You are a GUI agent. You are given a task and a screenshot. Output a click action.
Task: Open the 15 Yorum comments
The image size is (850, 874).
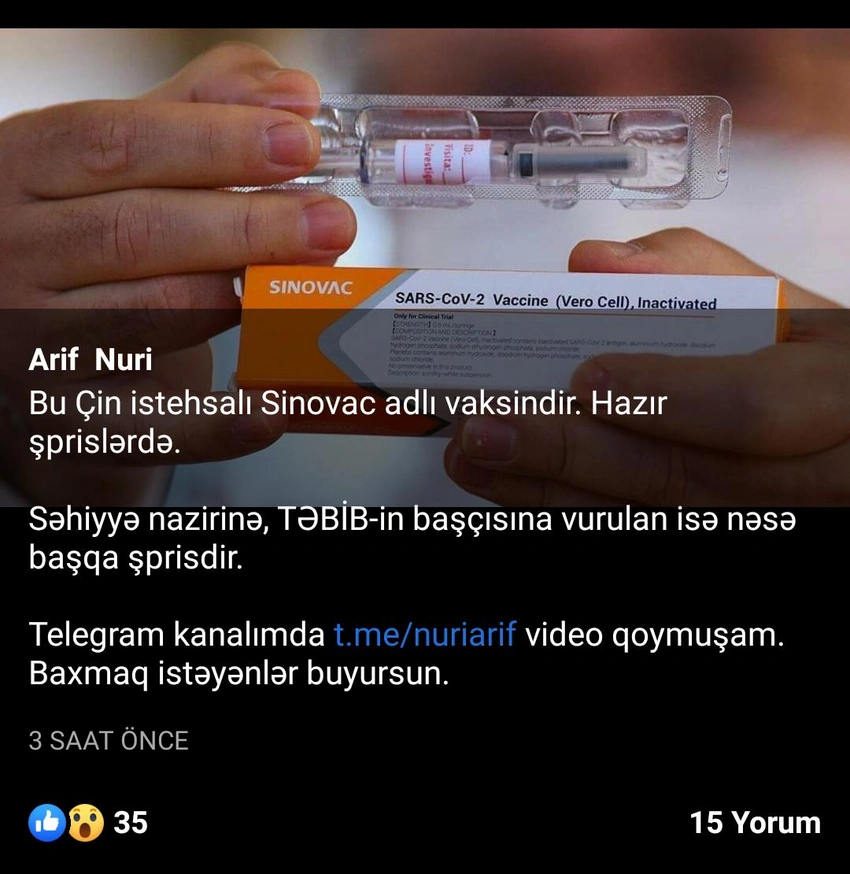[754, 823]
